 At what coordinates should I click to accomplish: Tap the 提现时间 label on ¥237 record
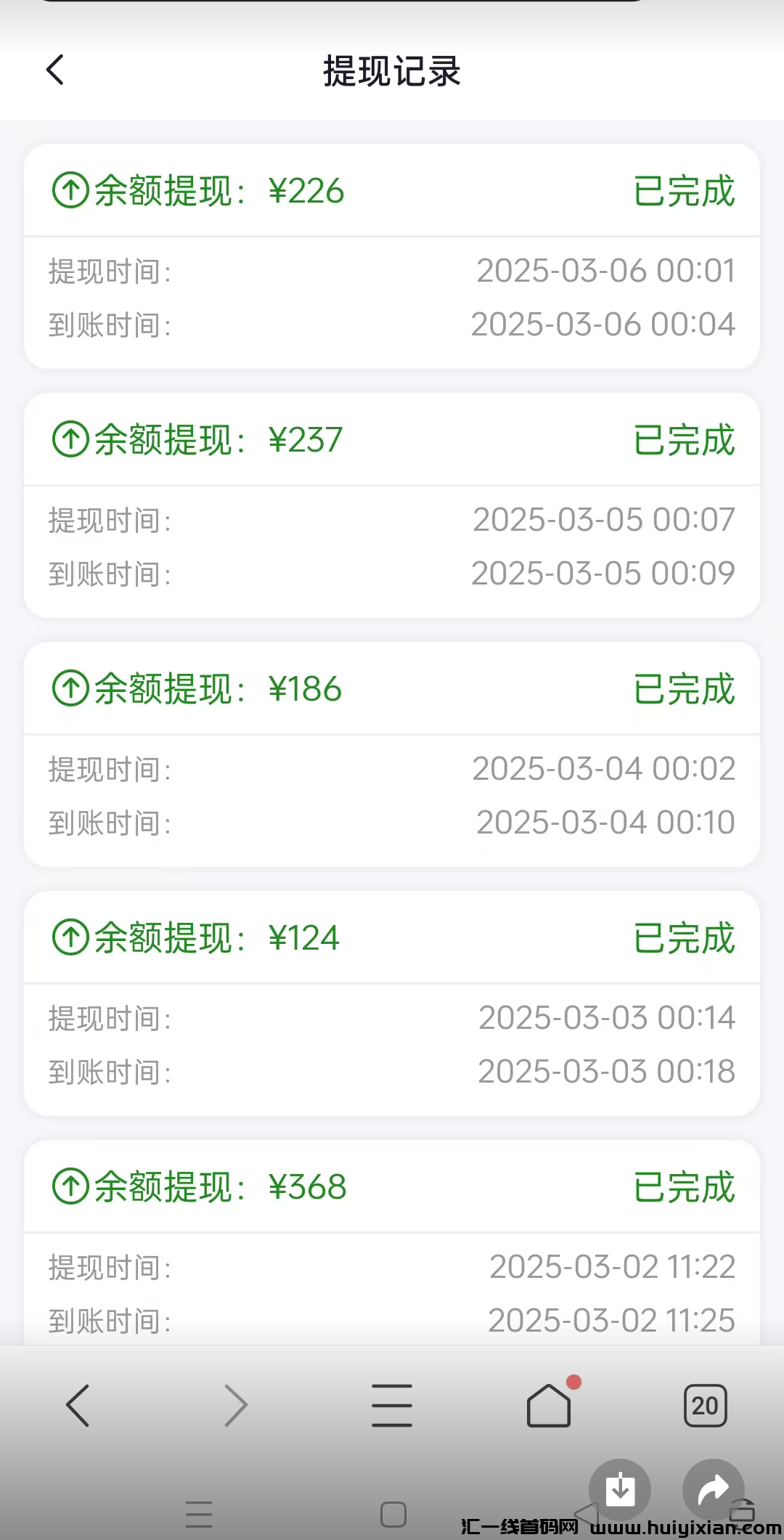click(x=107, y=518)
